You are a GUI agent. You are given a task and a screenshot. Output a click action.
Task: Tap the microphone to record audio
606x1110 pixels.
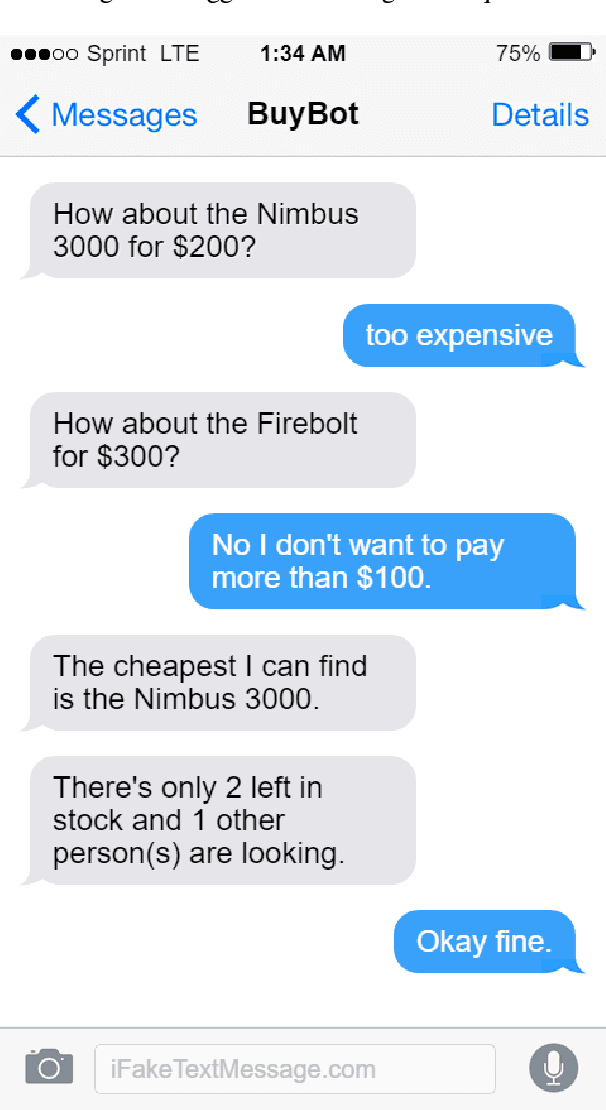pyautogui.click(x=553, y=1067)
